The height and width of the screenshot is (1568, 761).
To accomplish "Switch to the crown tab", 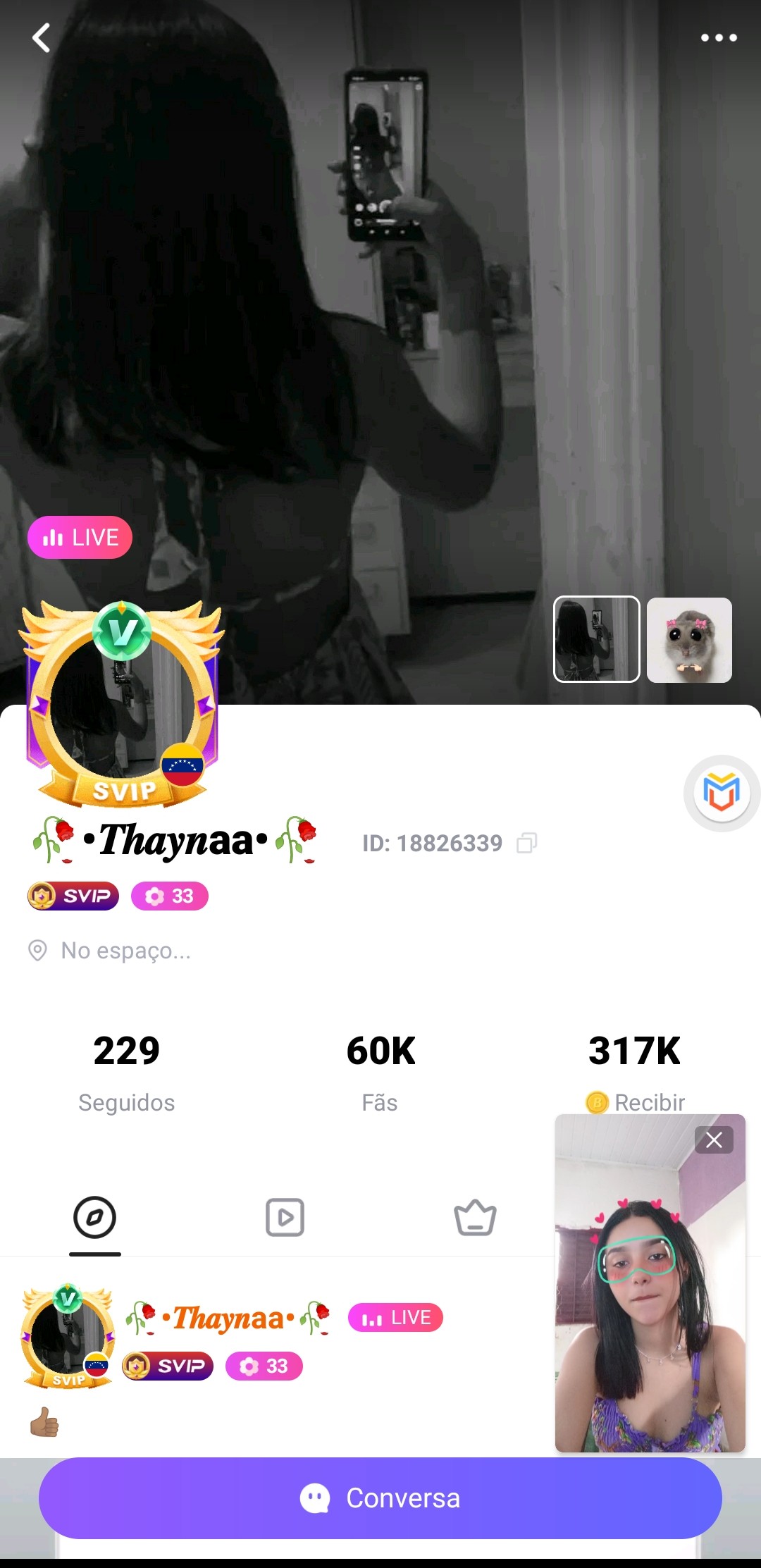I will (x=475, y=1217).
